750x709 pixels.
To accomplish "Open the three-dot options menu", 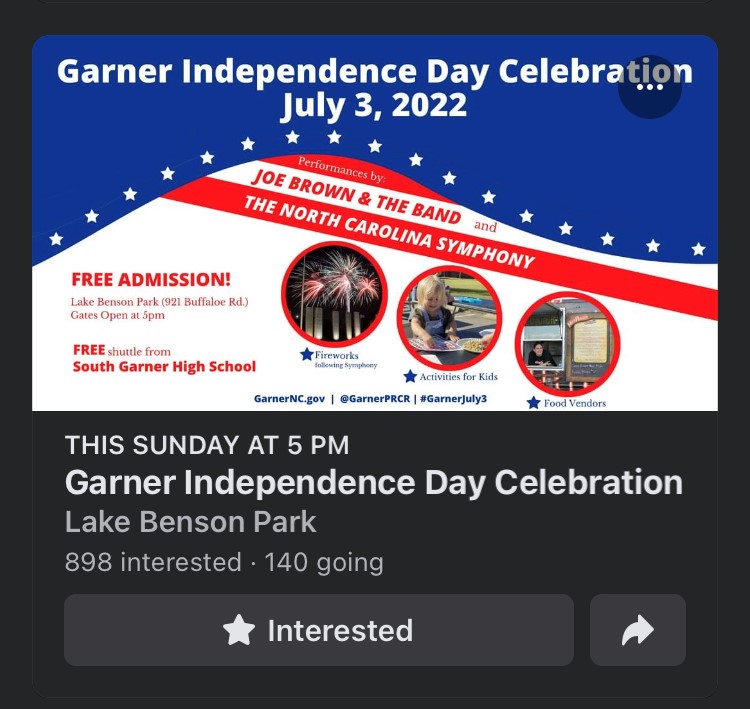I will [650, 87].
